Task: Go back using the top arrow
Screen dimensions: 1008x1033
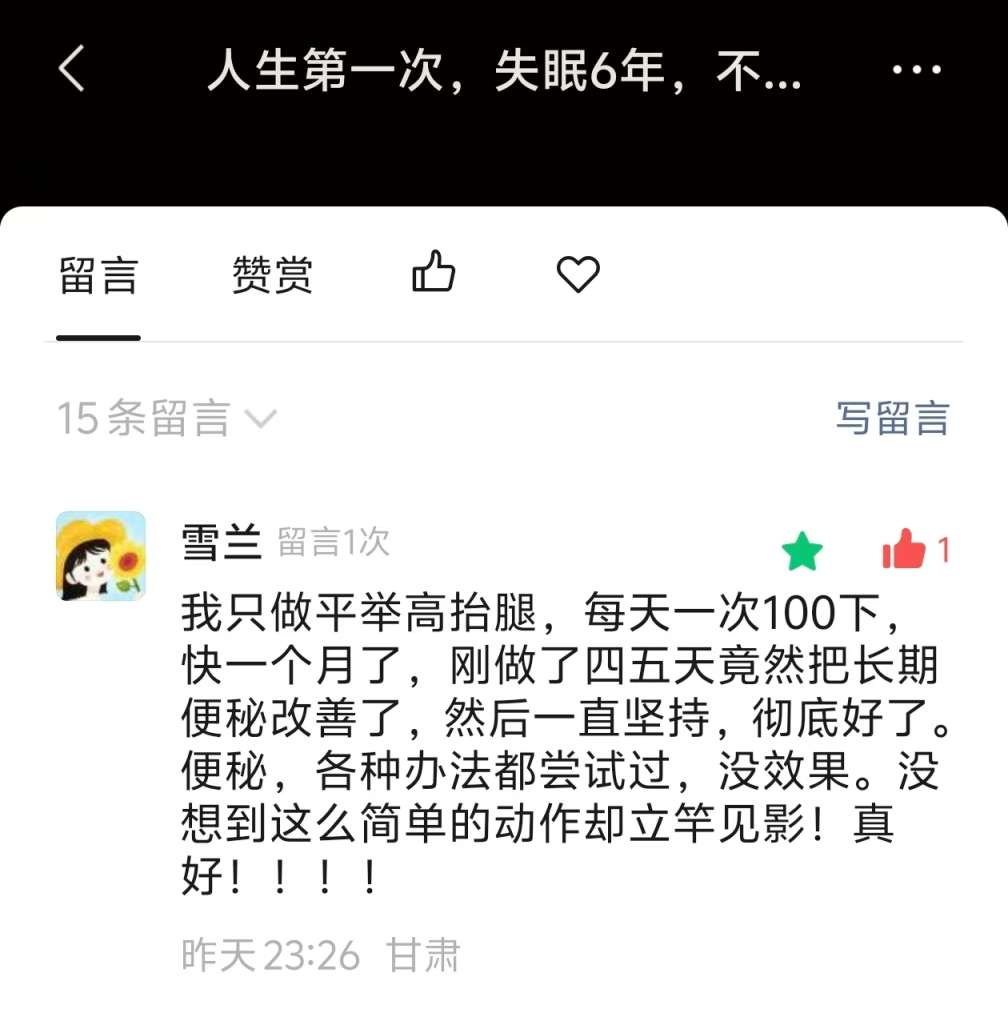Action: tap(72, 71)
